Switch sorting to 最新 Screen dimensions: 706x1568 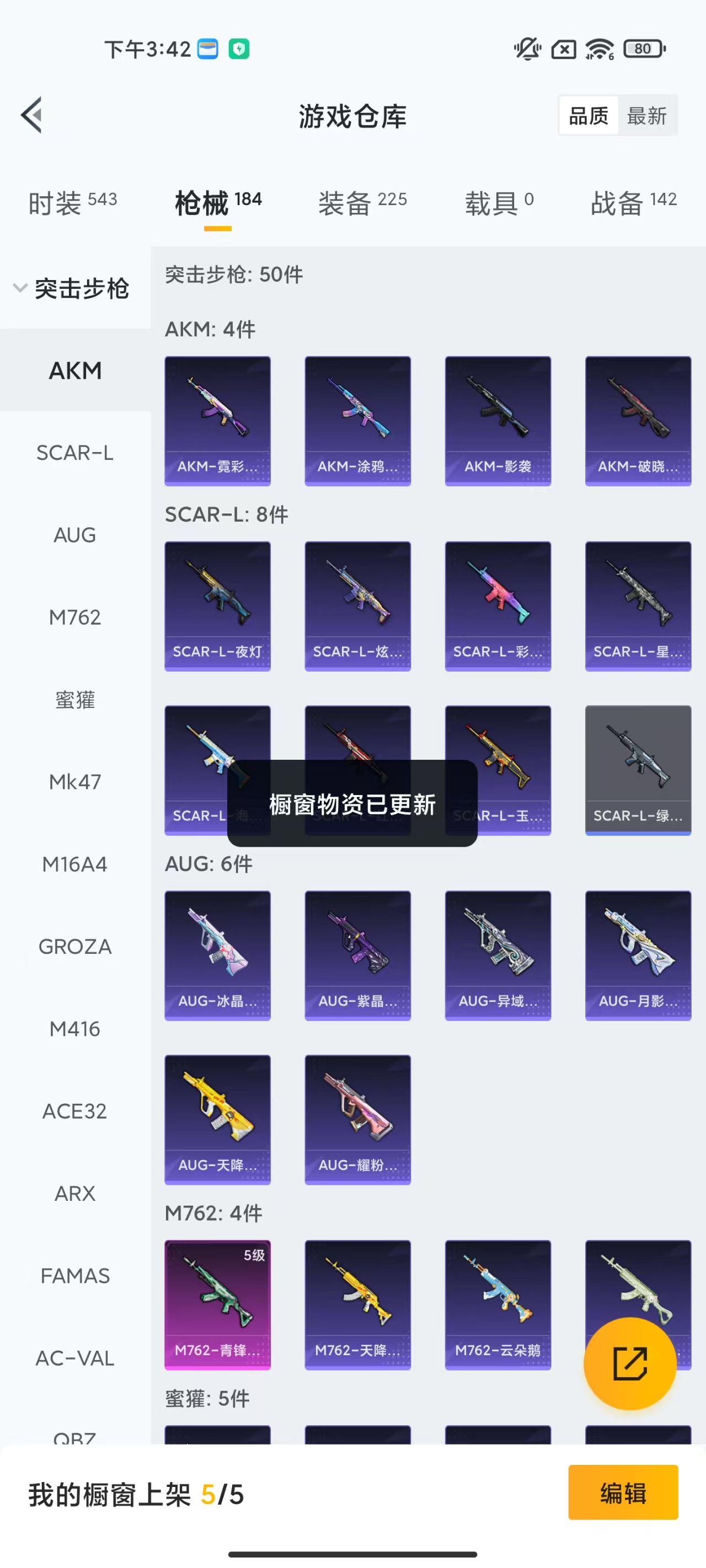(x=648, y=116)
